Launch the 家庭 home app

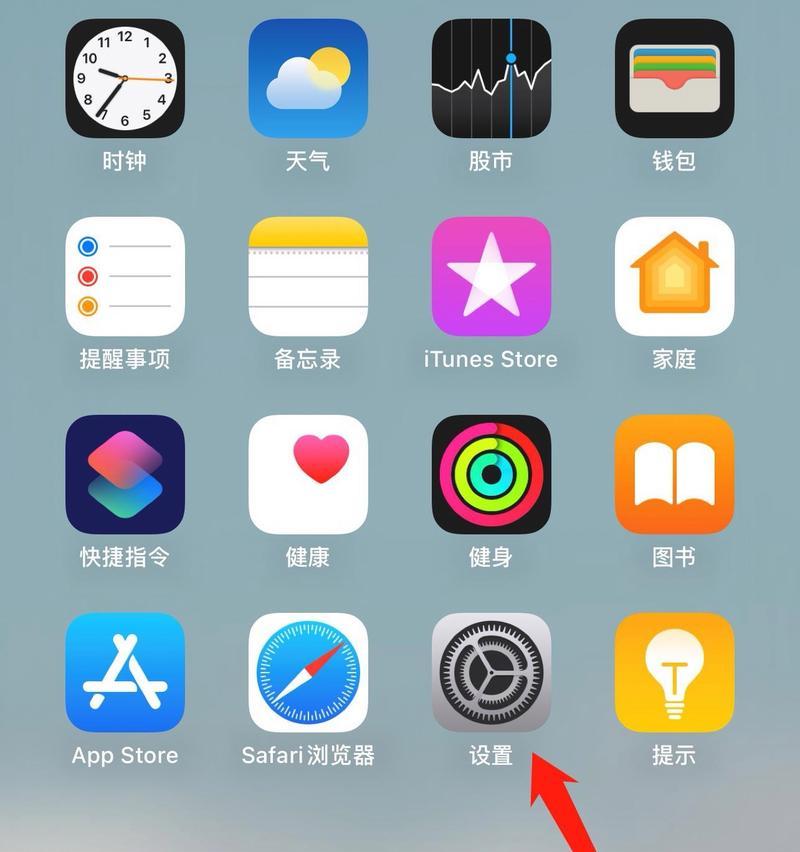click(674, 276)
